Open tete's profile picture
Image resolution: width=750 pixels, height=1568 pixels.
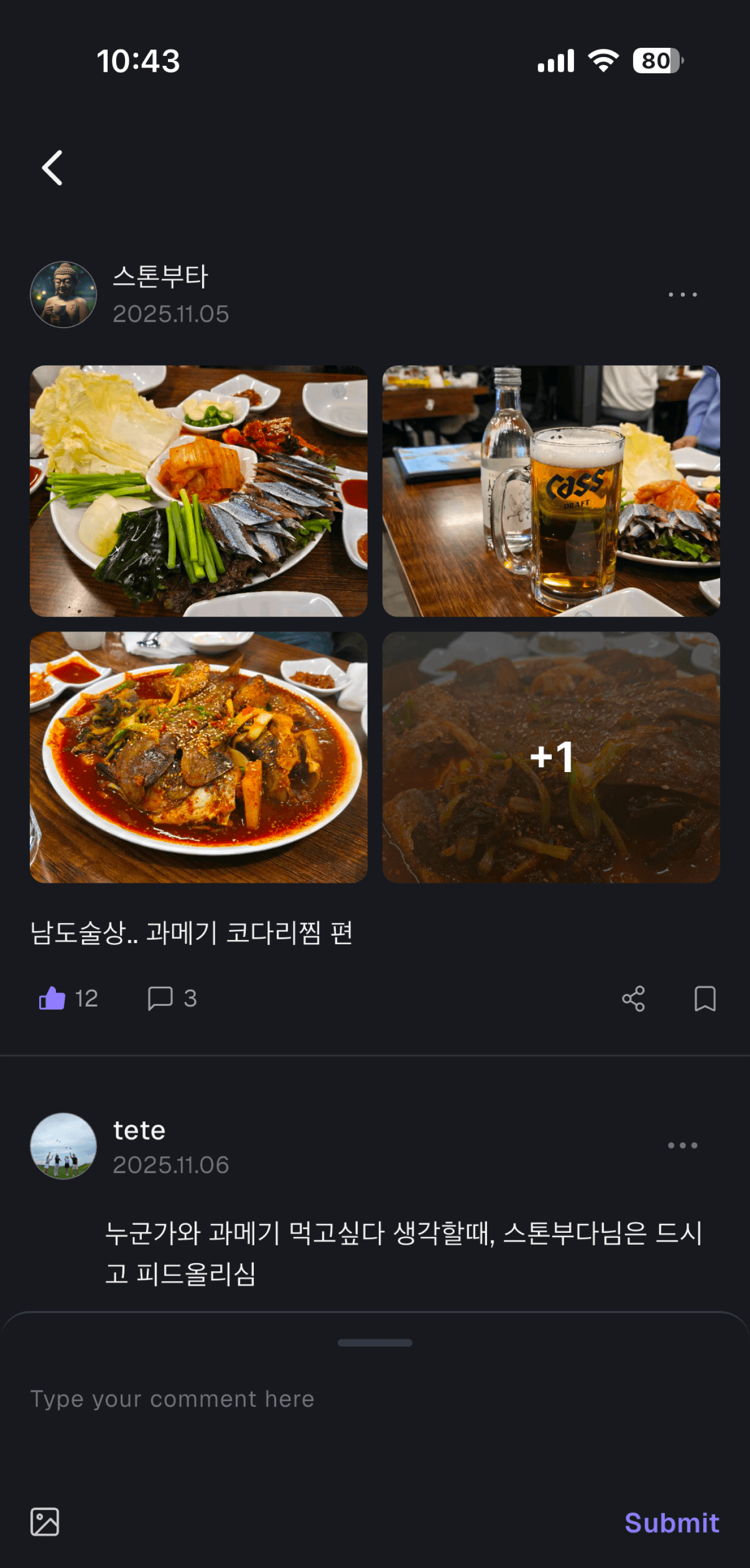63,1145
